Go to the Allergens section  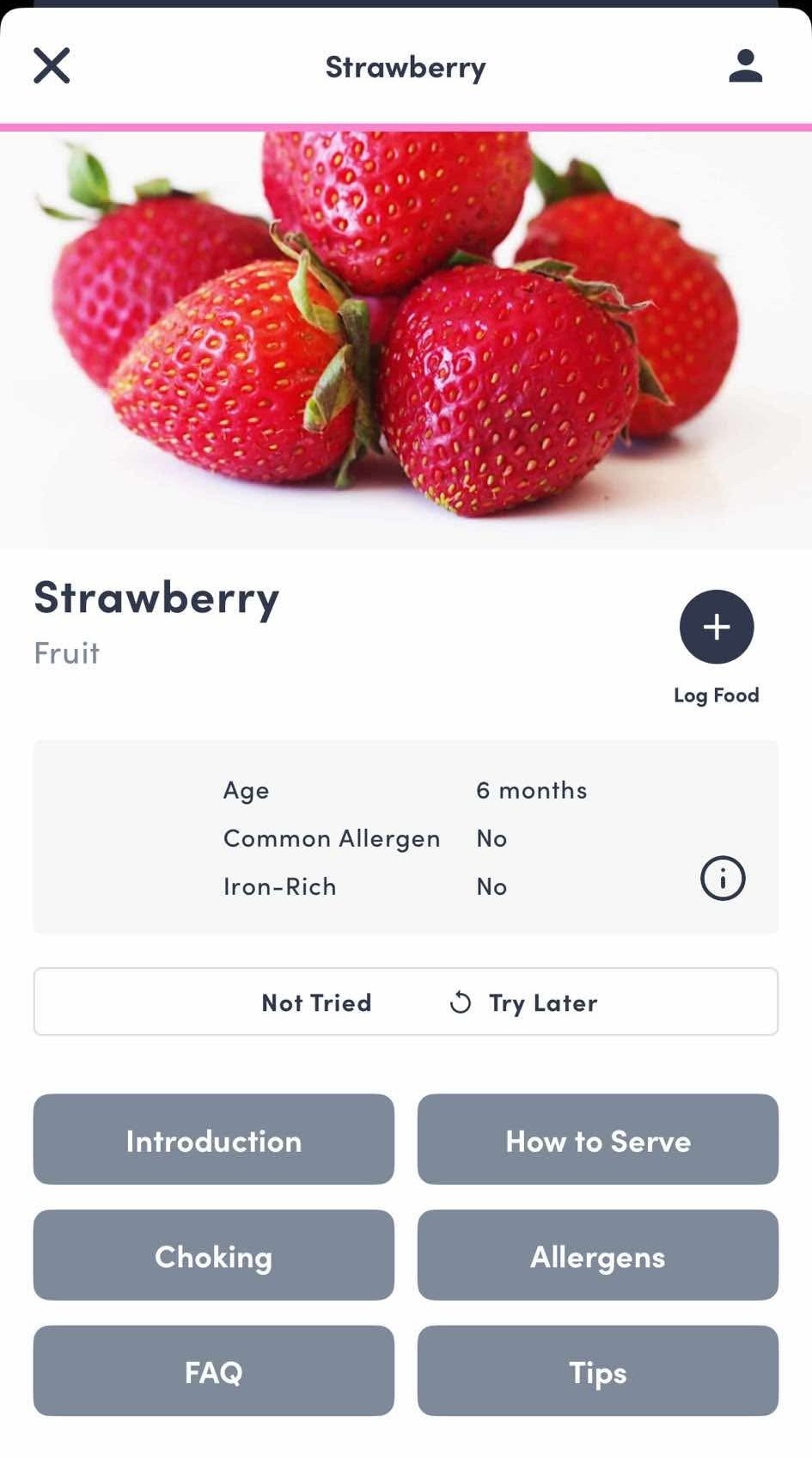[597, 1255]
